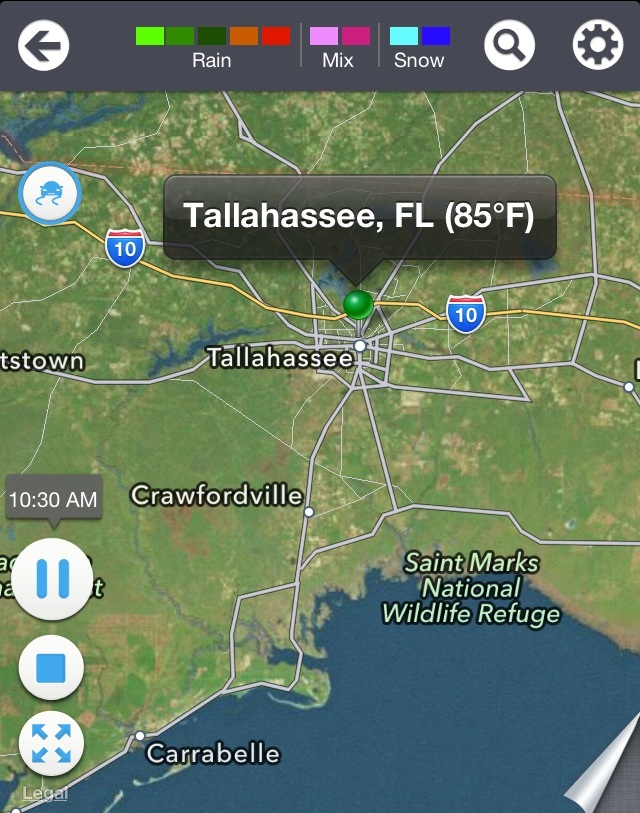
Task: Open the settings gear
Action: tap(597, 45)
